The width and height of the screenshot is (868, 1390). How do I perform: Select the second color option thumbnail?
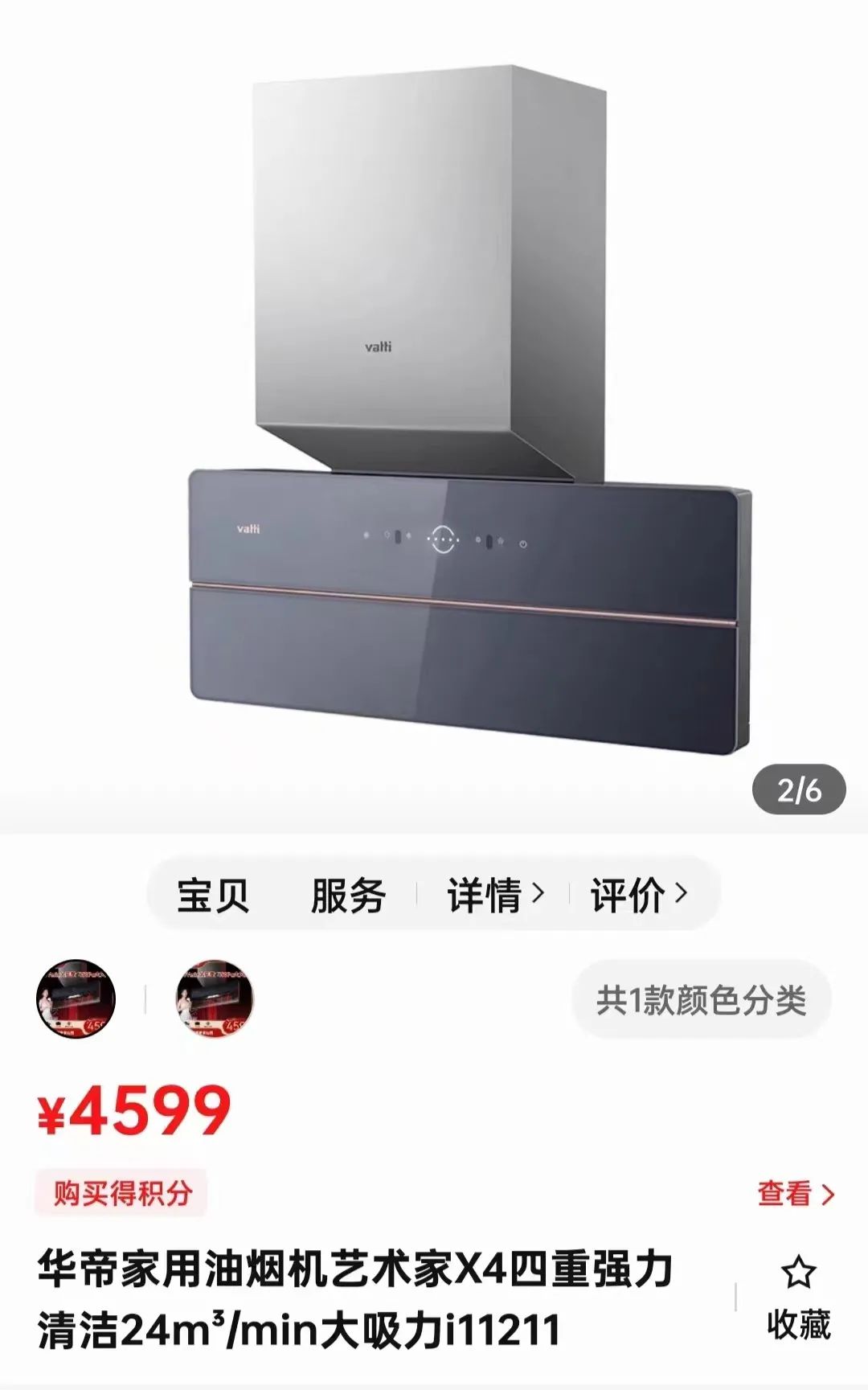[215, 998]
